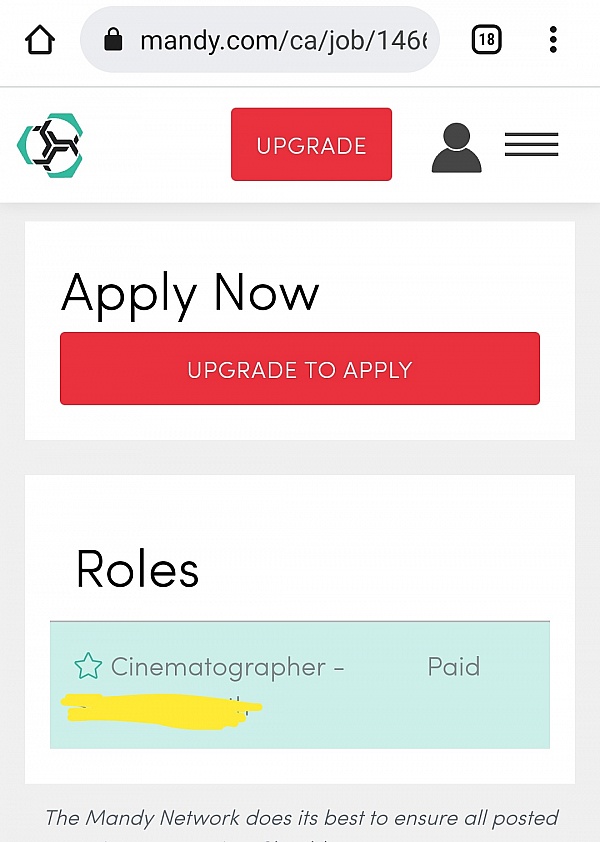Go to the browser home page
Screen dimensions: 600x842
(40, 40)
